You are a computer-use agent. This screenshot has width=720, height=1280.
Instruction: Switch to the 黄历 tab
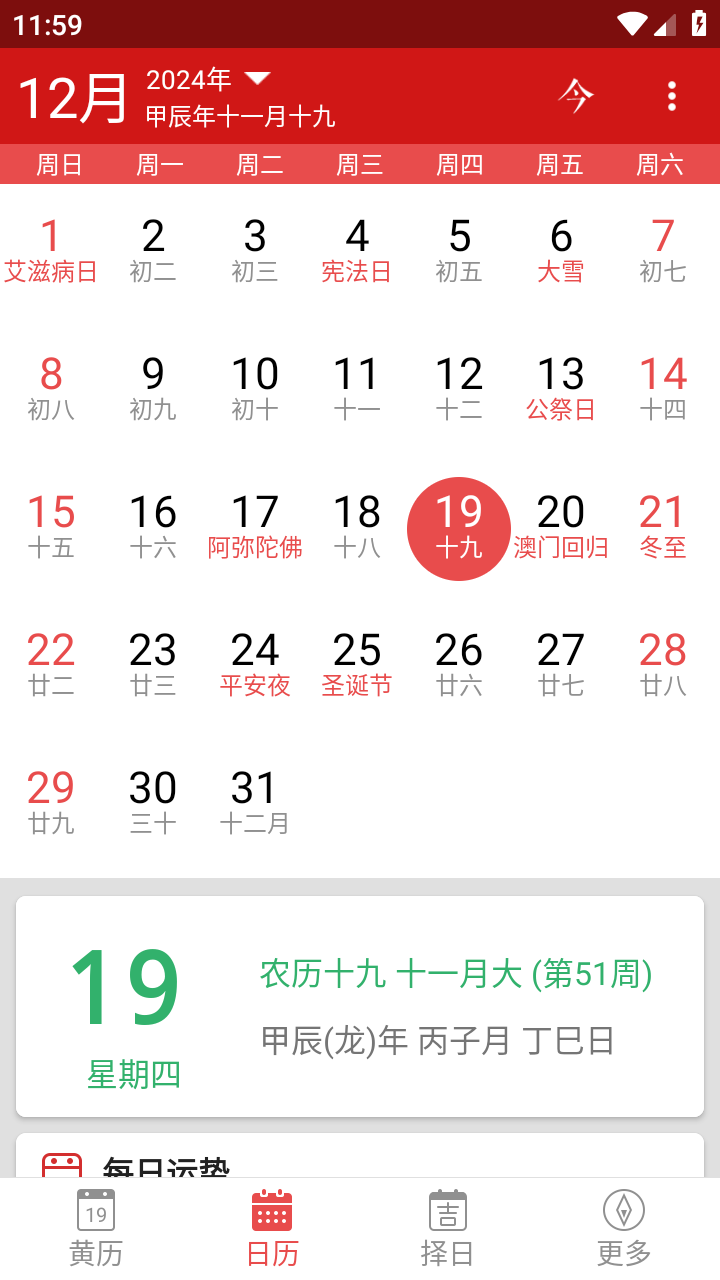pos(96,1228)
